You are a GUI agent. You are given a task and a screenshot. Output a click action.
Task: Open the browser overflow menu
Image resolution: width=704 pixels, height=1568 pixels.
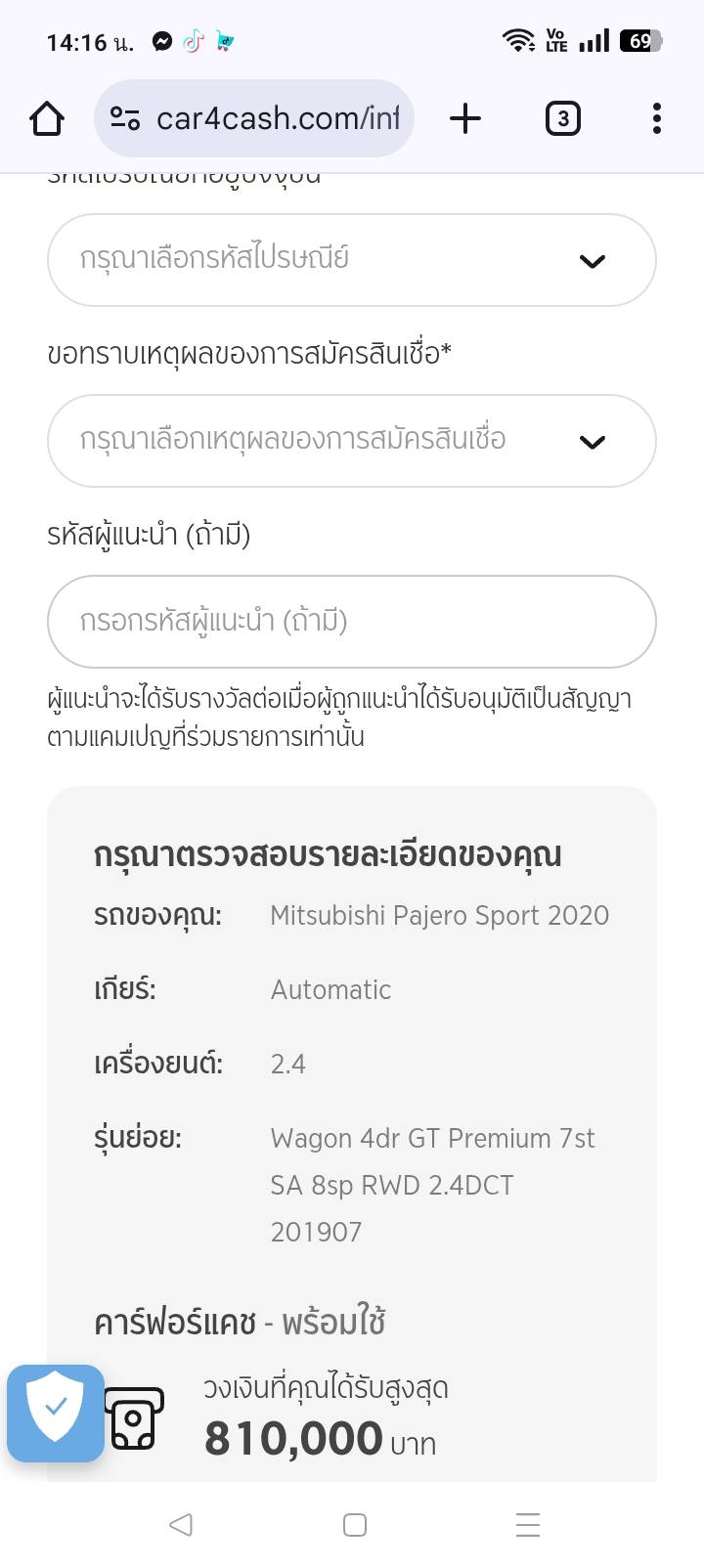[x=657, y=118]
